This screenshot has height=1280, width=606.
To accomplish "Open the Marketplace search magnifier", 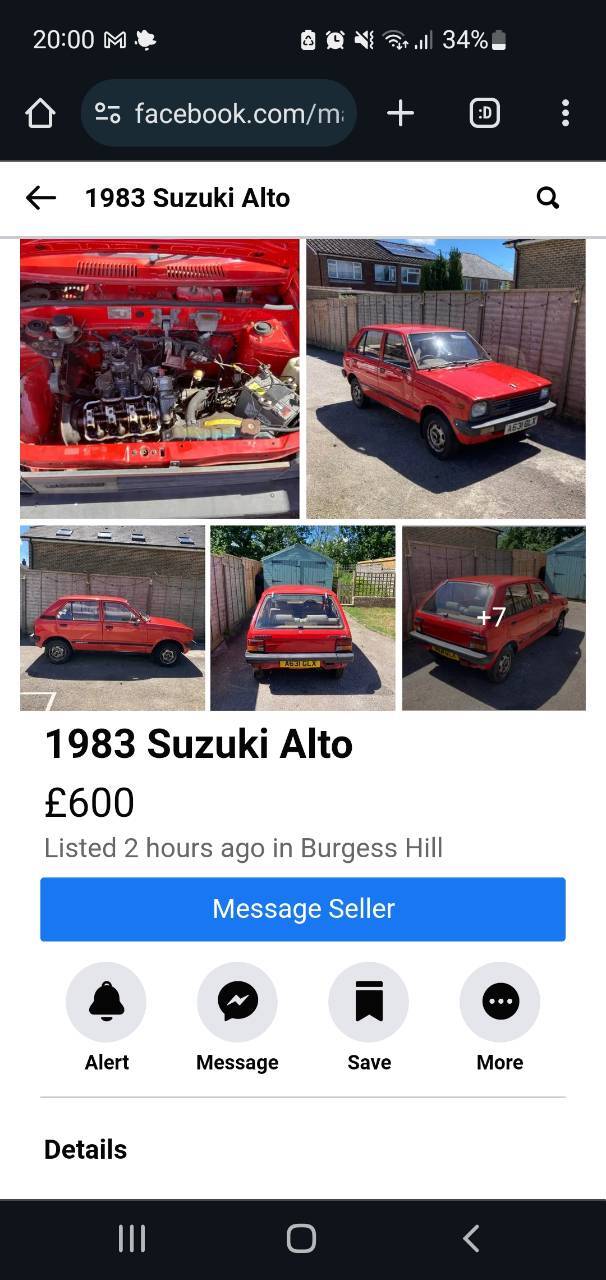I will 548,198.
